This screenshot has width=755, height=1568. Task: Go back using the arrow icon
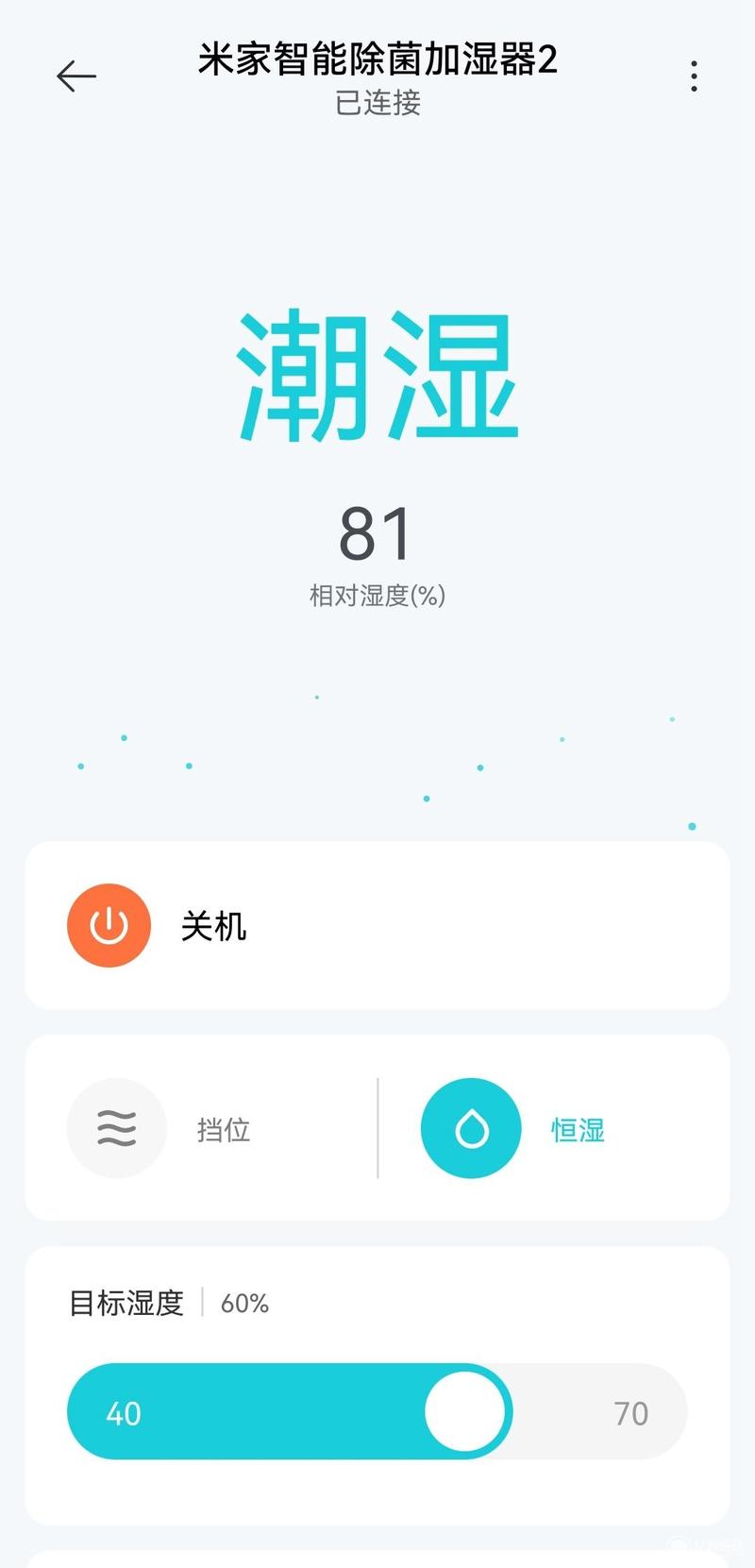(76, 76)
